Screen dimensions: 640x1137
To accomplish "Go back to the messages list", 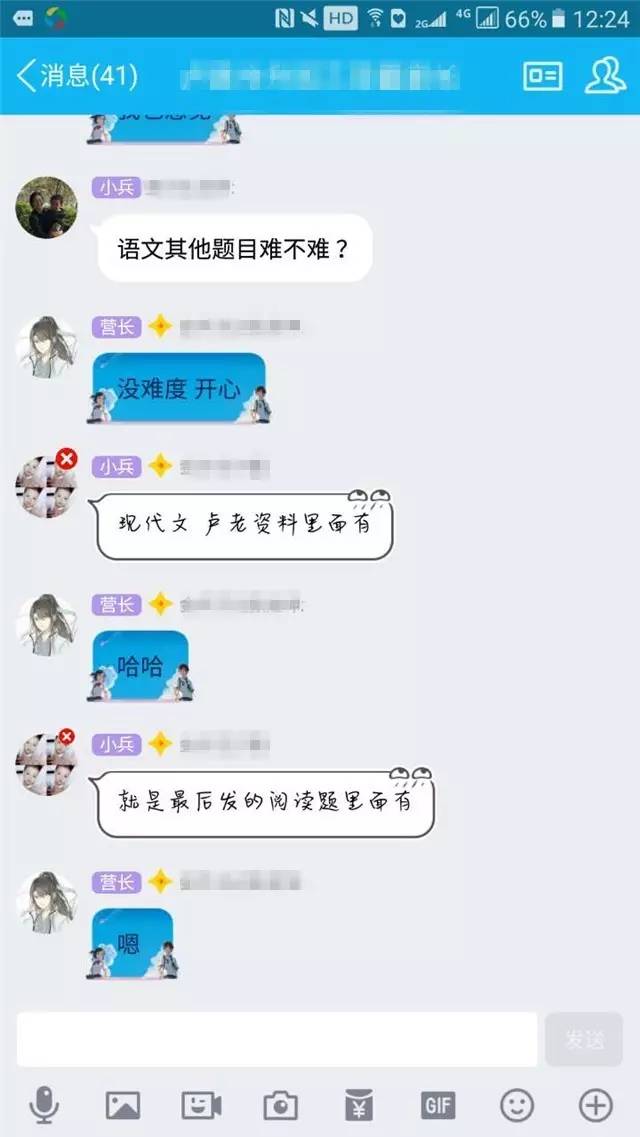I will click(x=75, y=75).
